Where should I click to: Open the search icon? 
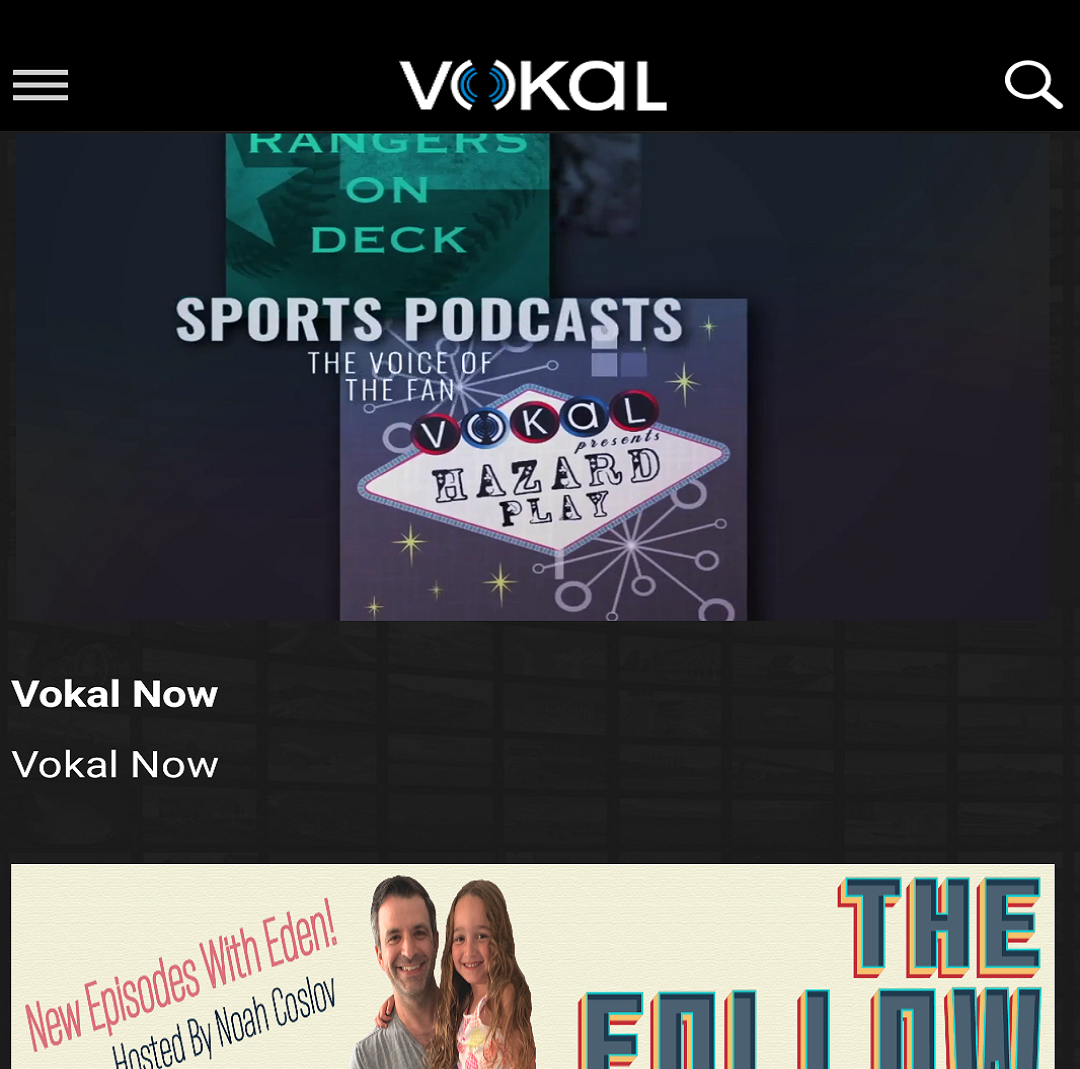click(1032, 85)
